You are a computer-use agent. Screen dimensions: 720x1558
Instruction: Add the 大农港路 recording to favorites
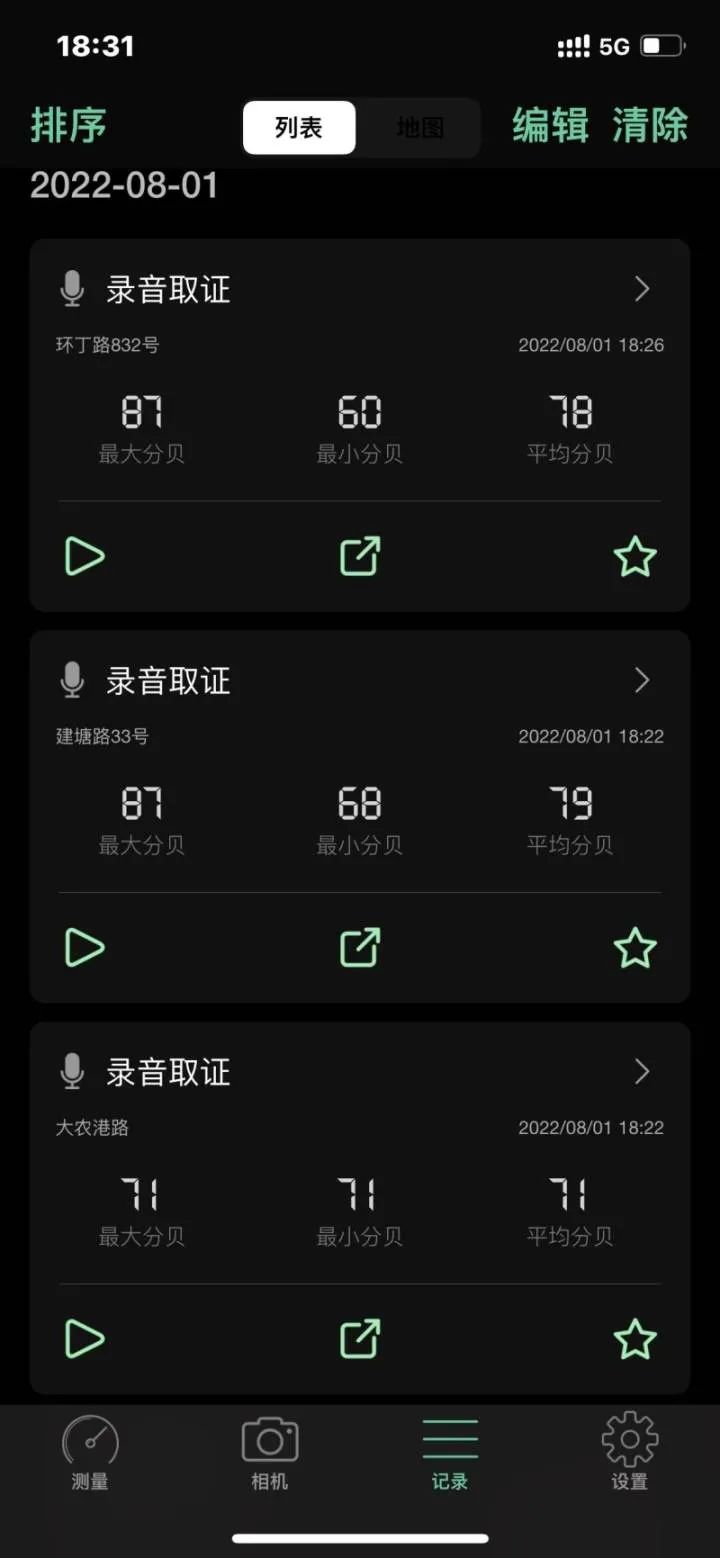[x=635, y=1338]
